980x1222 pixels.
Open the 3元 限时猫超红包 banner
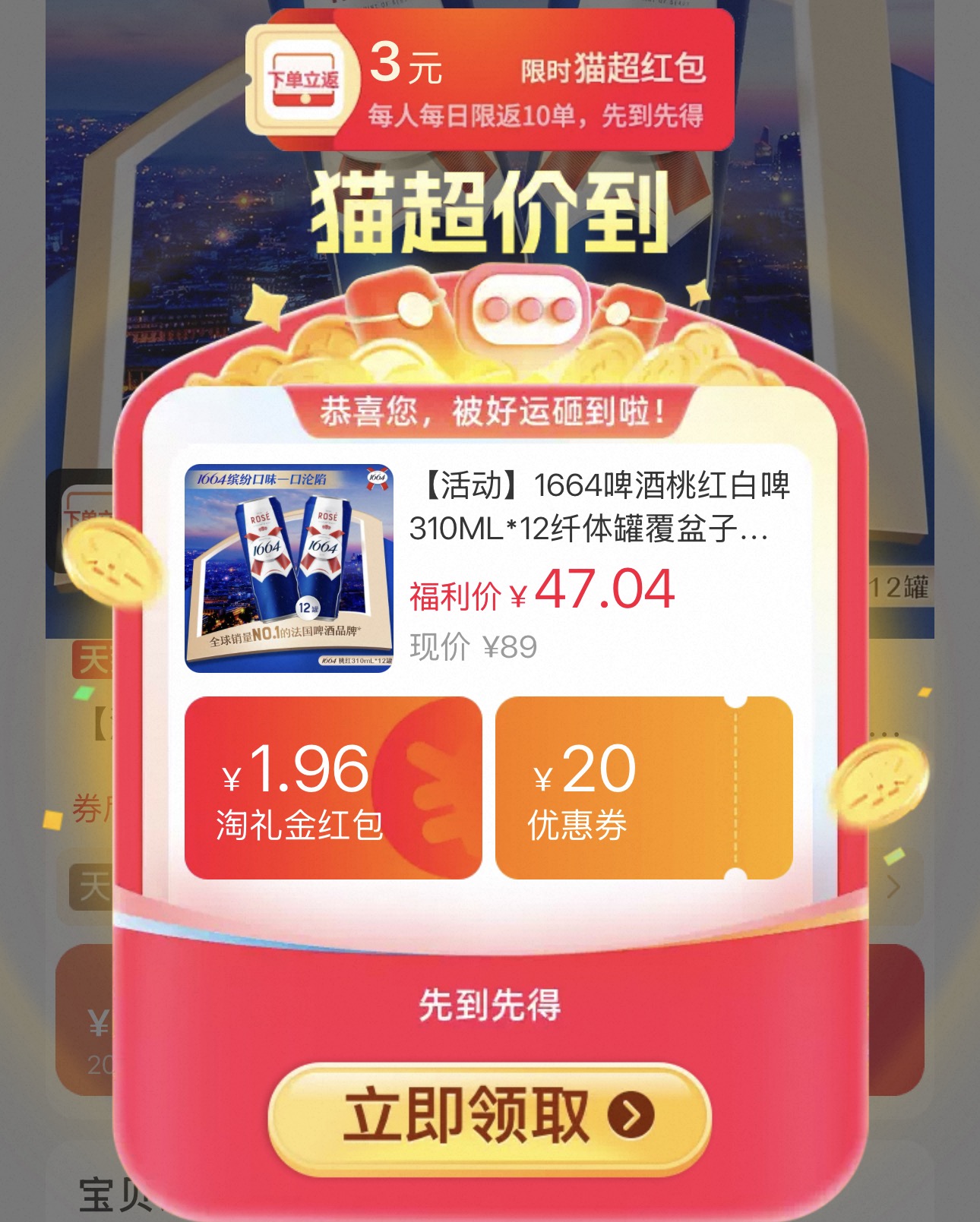click(490, 80)
